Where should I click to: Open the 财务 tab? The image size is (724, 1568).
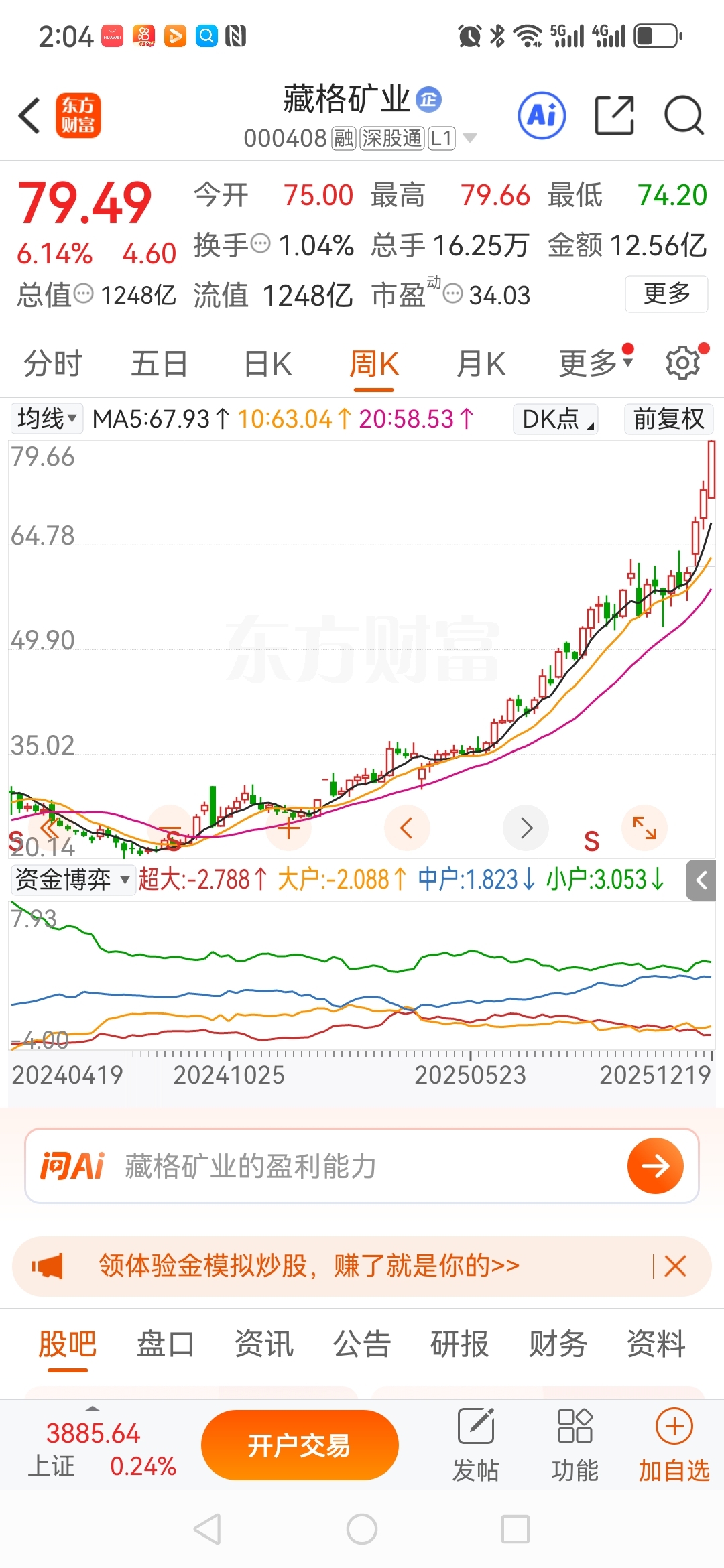coord(558,1344)
